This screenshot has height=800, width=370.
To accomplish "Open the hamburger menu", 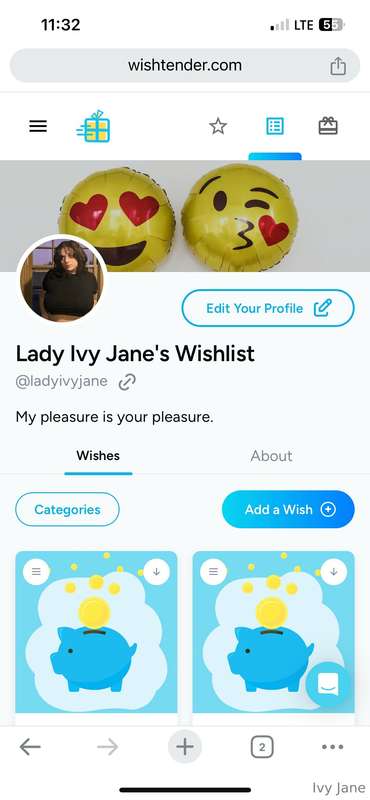I will [38, 126].
